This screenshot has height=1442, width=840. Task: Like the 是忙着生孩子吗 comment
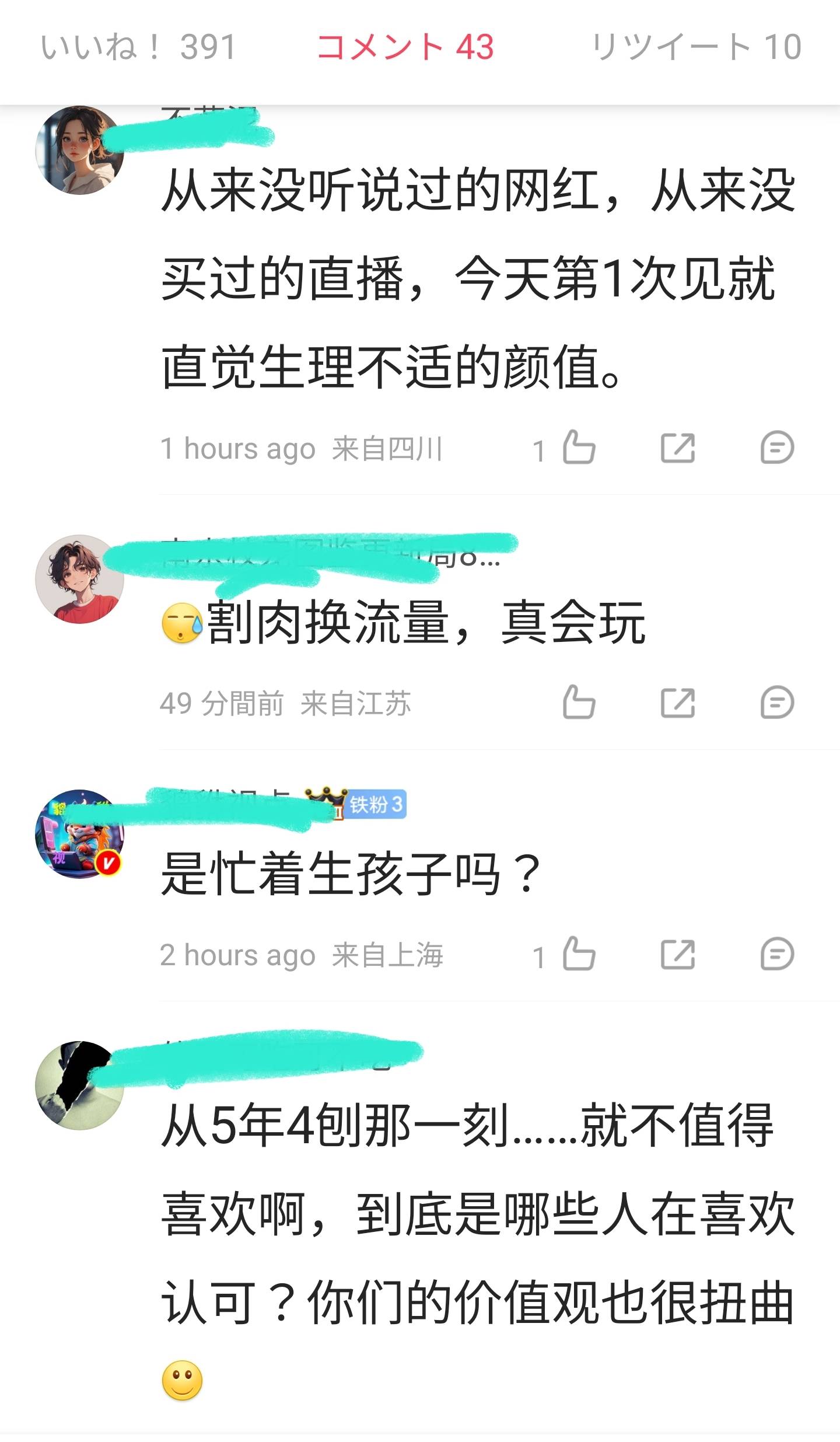[x=578, y=955]
